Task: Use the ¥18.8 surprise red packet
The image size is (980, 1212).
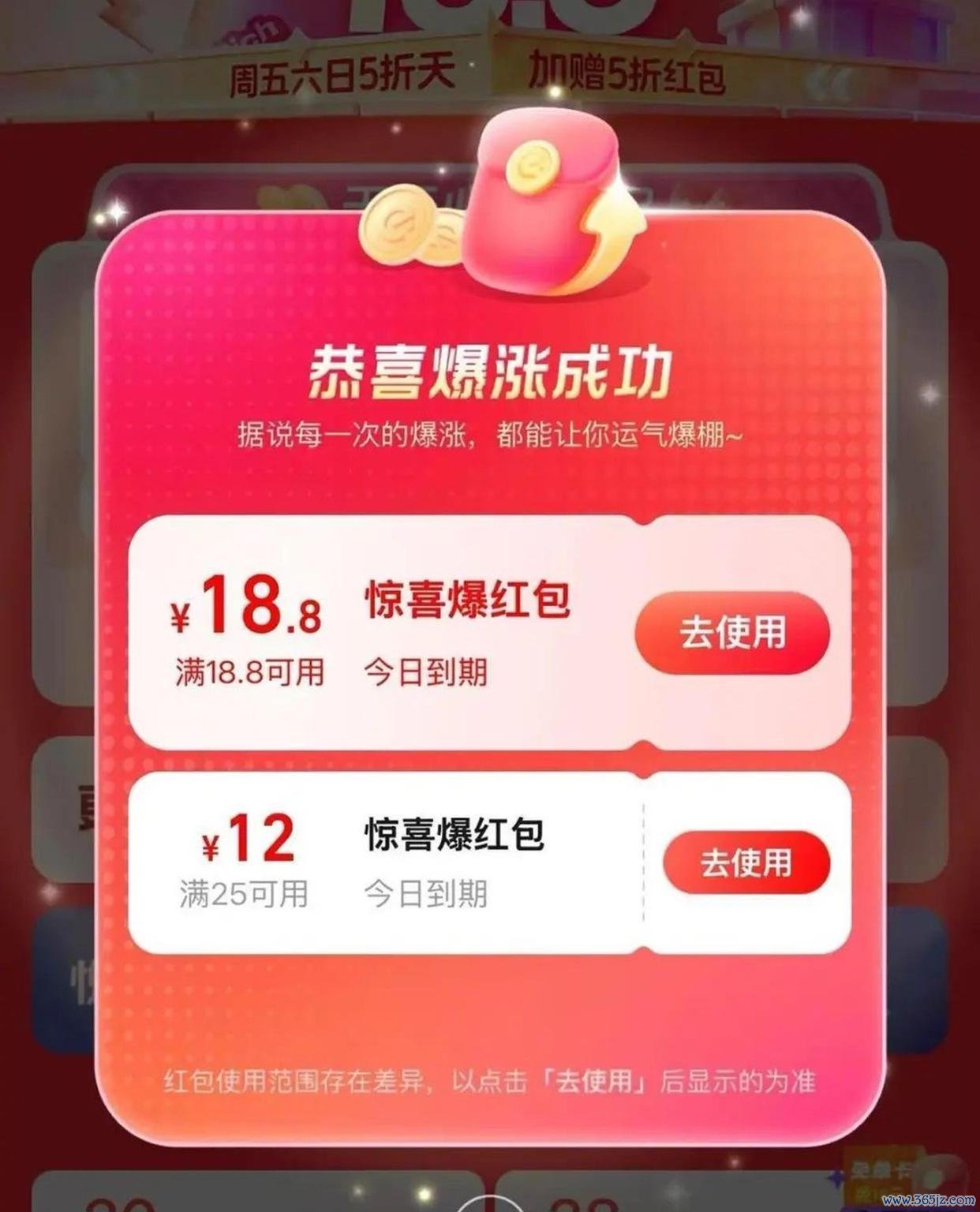Action: [x=732, y=633]
